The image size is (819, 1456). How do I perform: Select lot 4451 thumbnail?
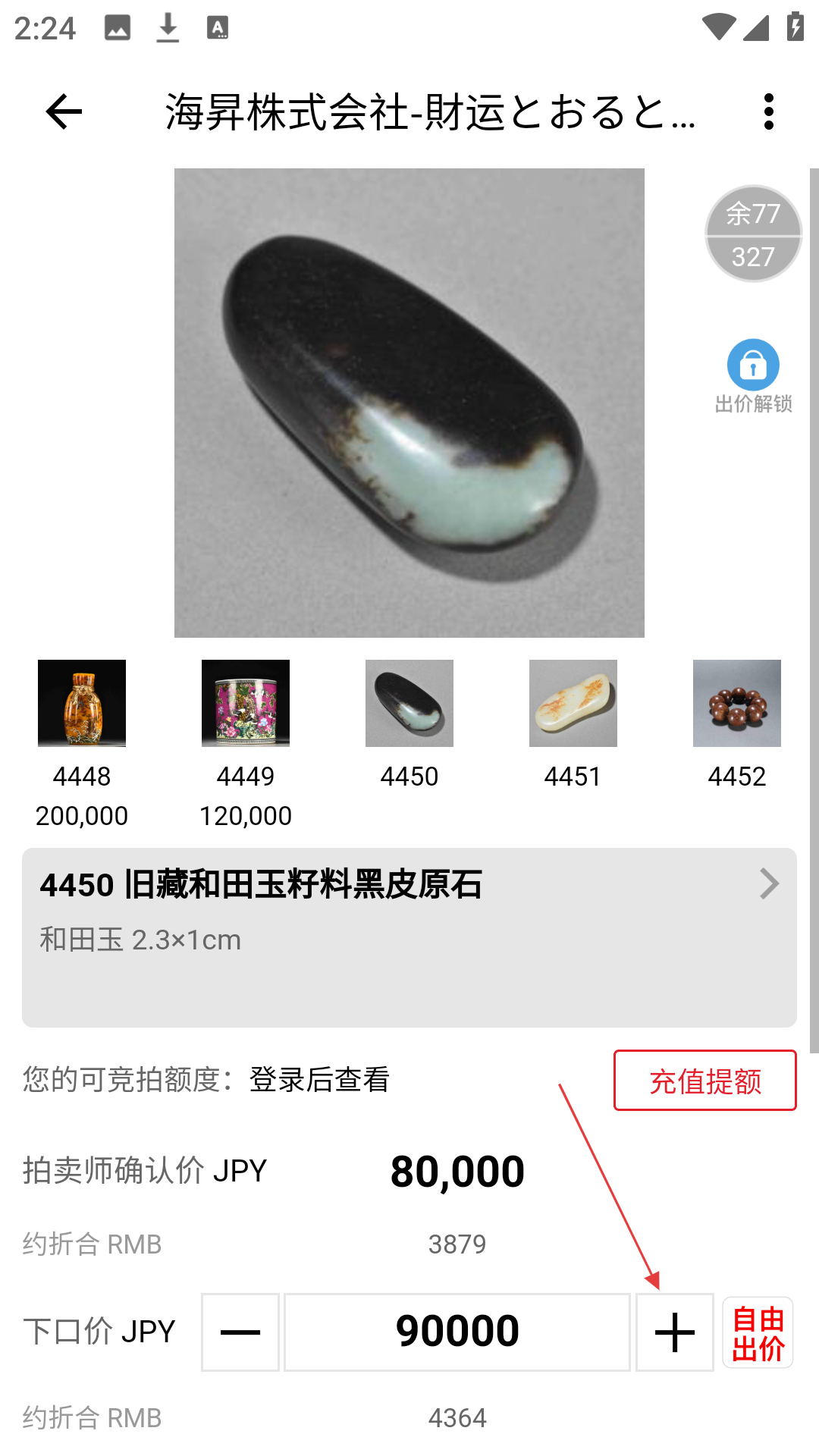[573, 703]
